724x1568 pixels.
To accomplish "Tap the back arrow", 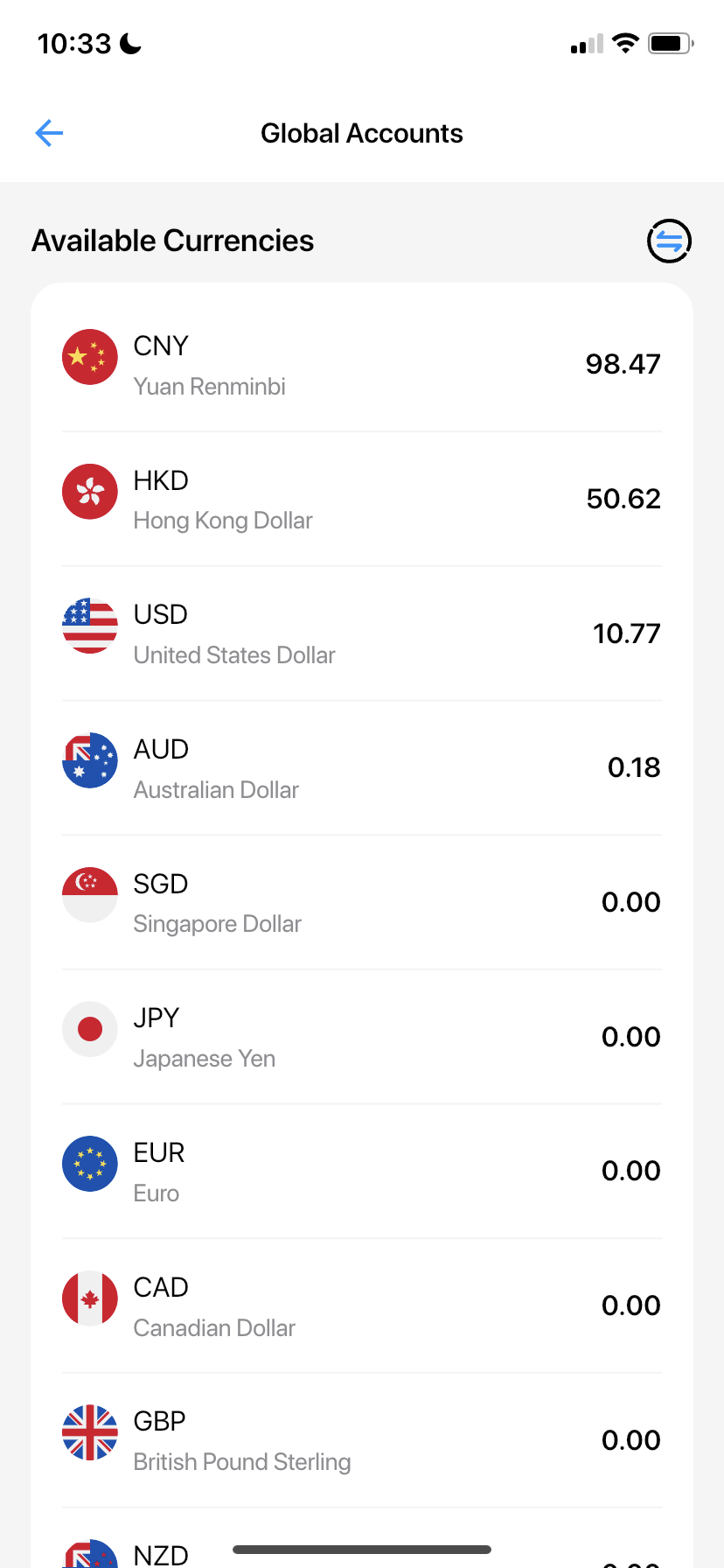I will (x=49, y=133).
